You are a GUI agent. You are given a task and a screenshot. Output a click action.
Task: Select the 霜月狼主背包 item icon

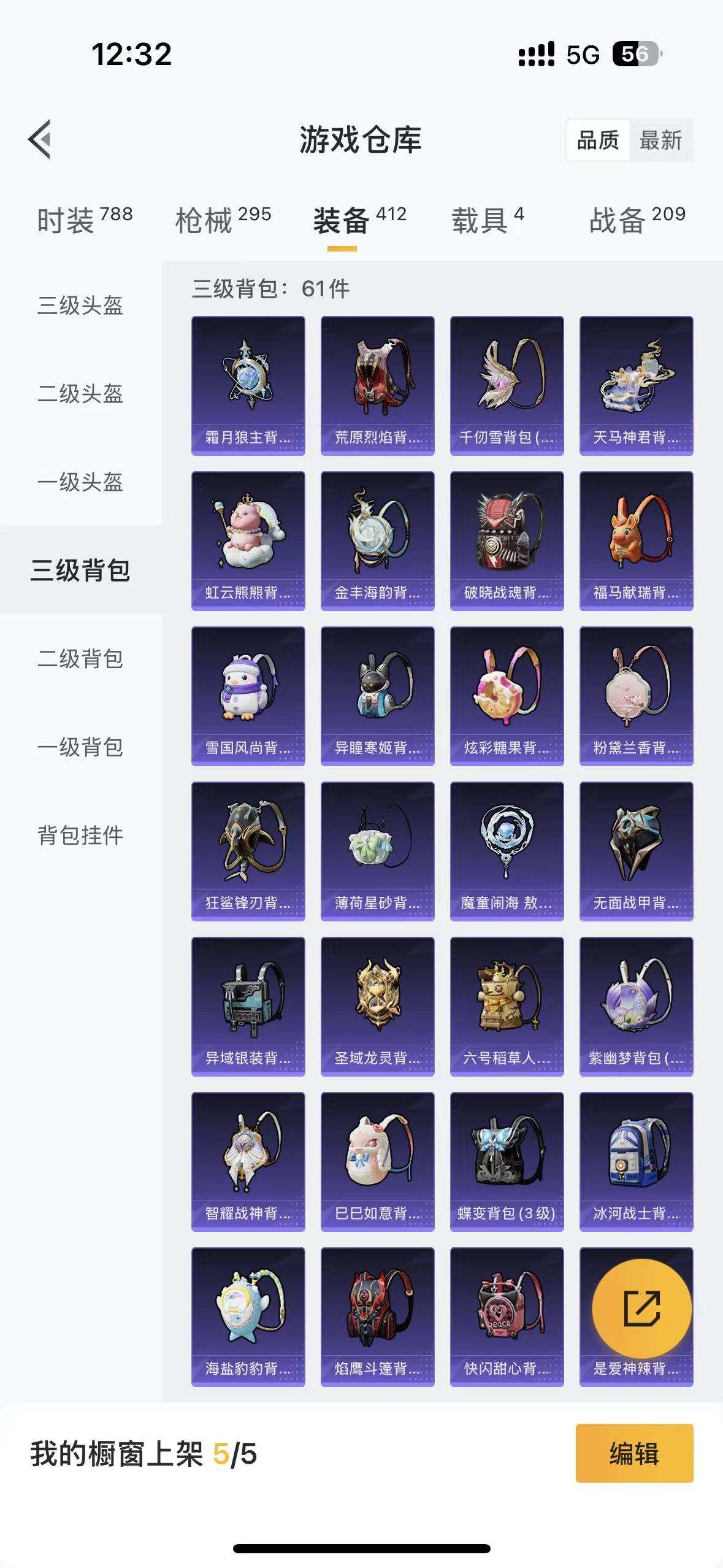tap(248, 386)
